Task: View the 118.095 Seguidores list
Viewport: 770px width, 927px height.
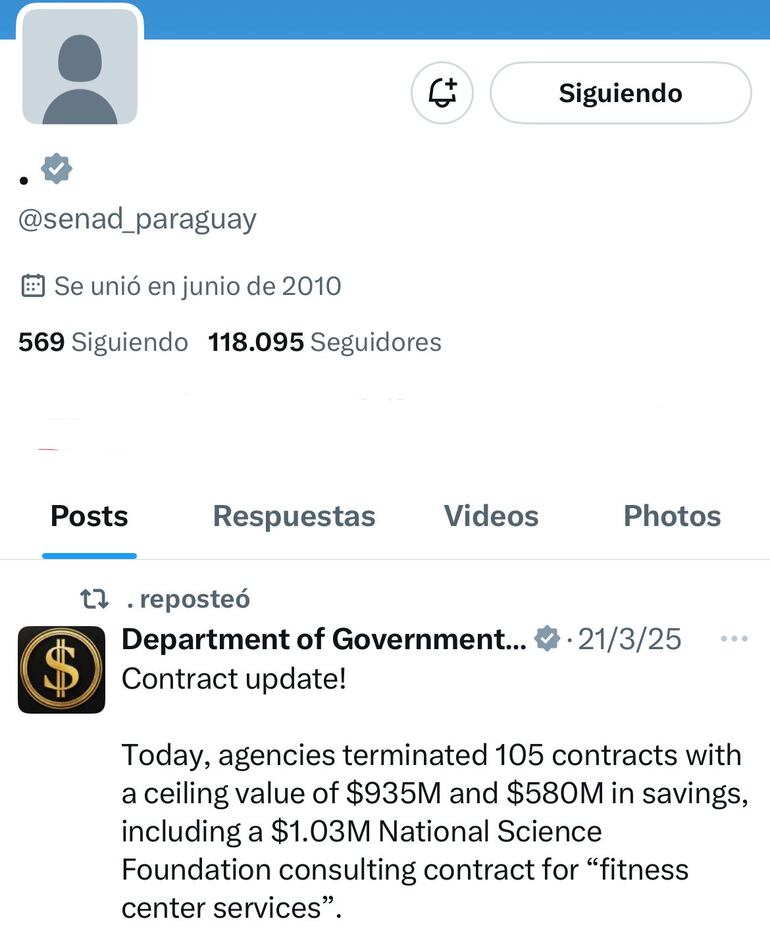Action: tap(325, 342)
